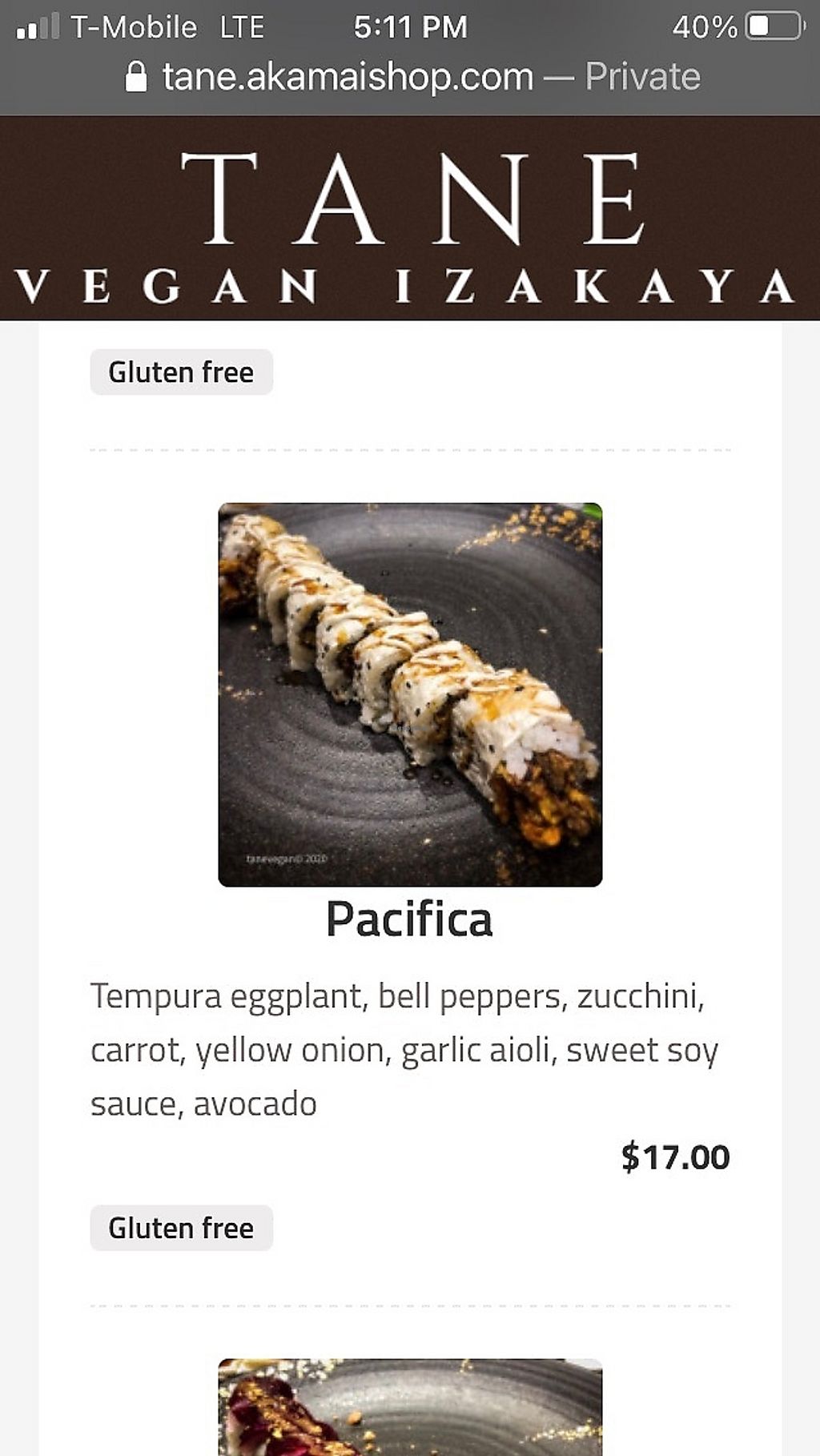Viewport: 820px width, 1456px height.
Task: Tap the tane.akamaishop.com address bar
Action: click(x=412, y=78)
